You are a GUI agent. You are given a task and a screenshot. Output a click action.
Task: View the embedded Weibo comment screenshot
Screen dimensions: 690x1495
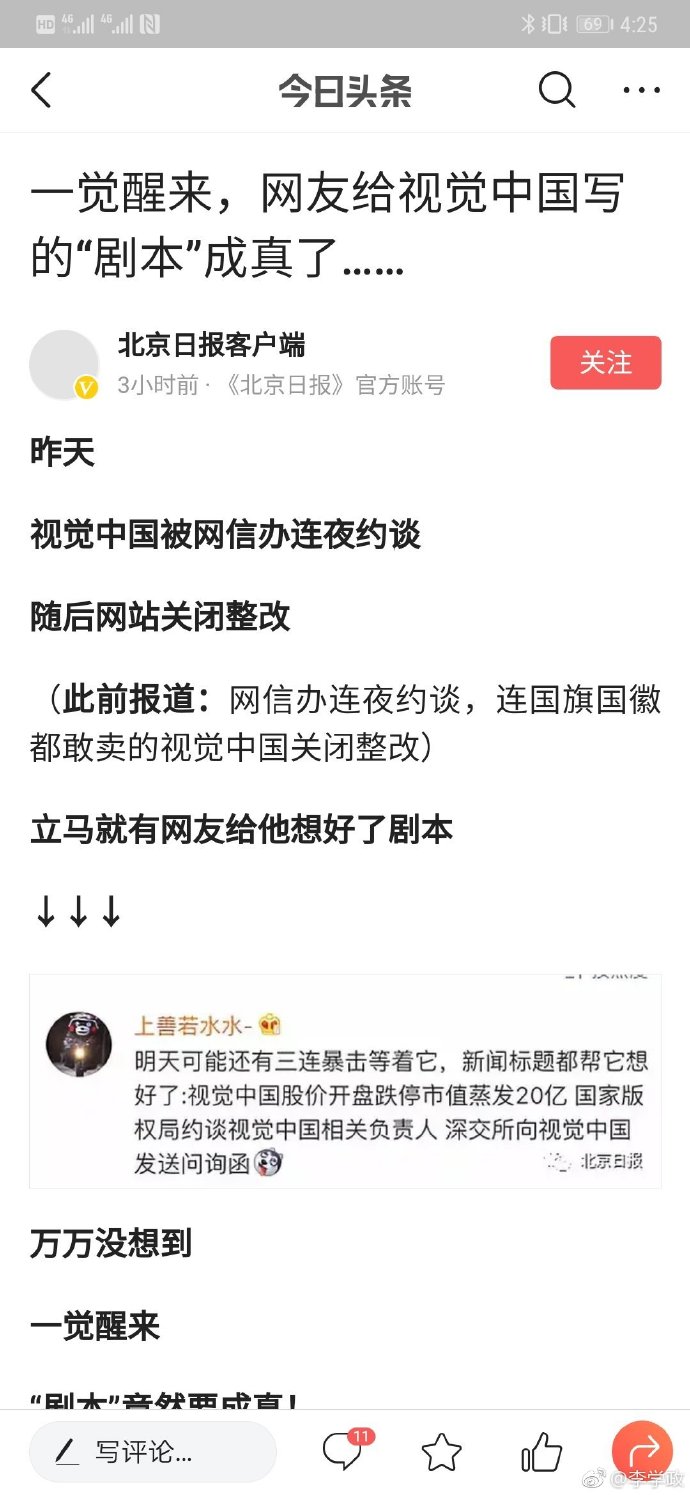[345, 1080]
